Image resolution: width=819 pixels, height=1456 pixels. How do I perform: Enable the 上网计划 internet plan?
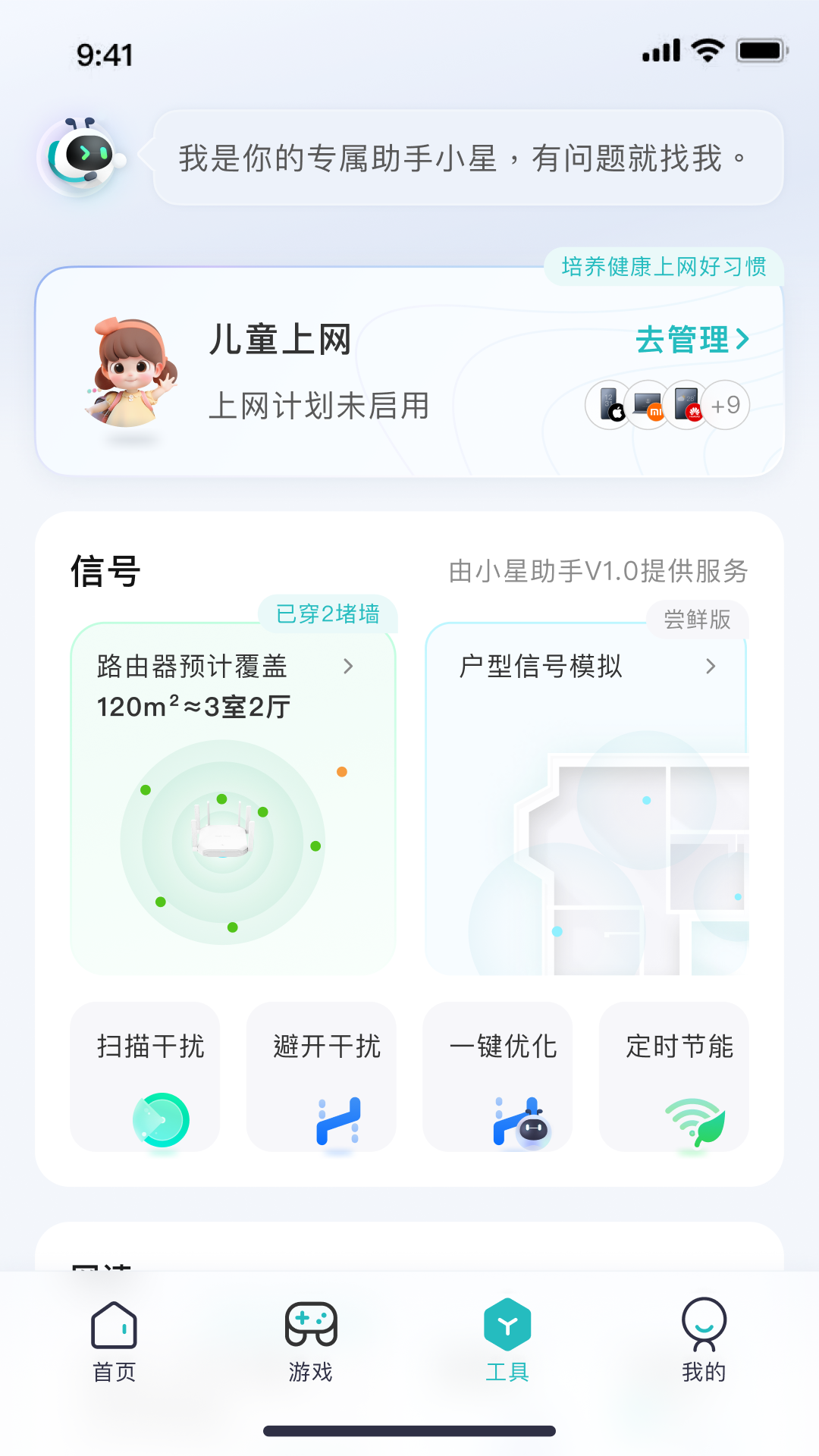click(x=320, y=406)
